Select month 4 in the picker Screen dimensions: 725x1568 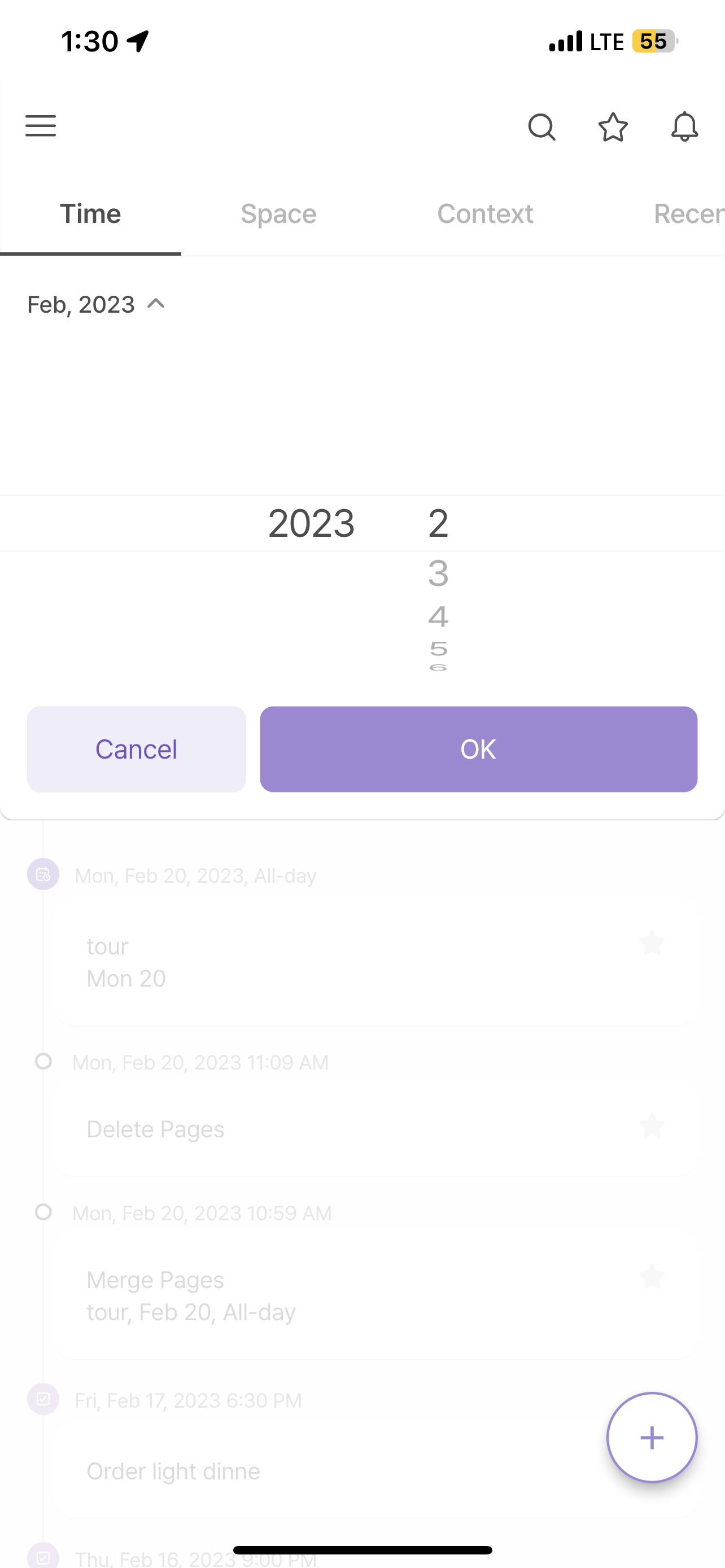[x=438, y=616]
